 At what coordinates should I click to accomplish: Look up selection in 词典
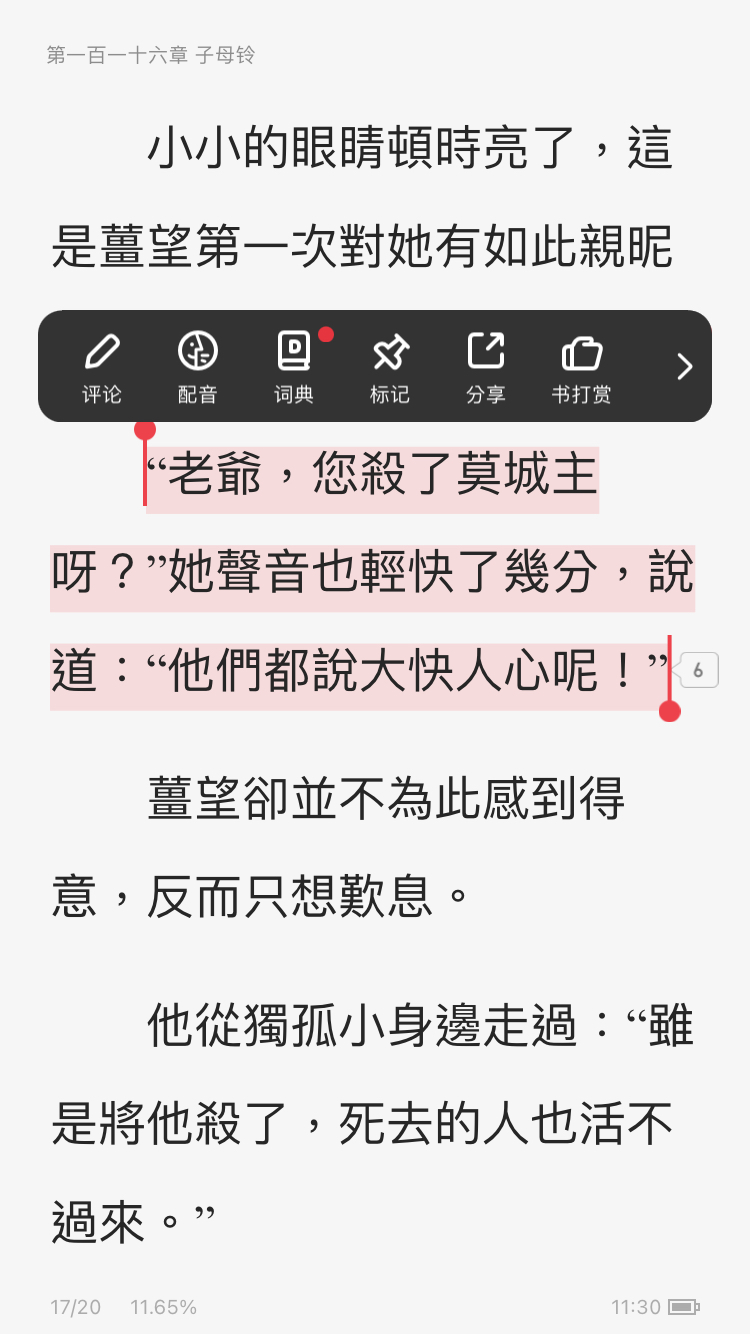point(294,368)
